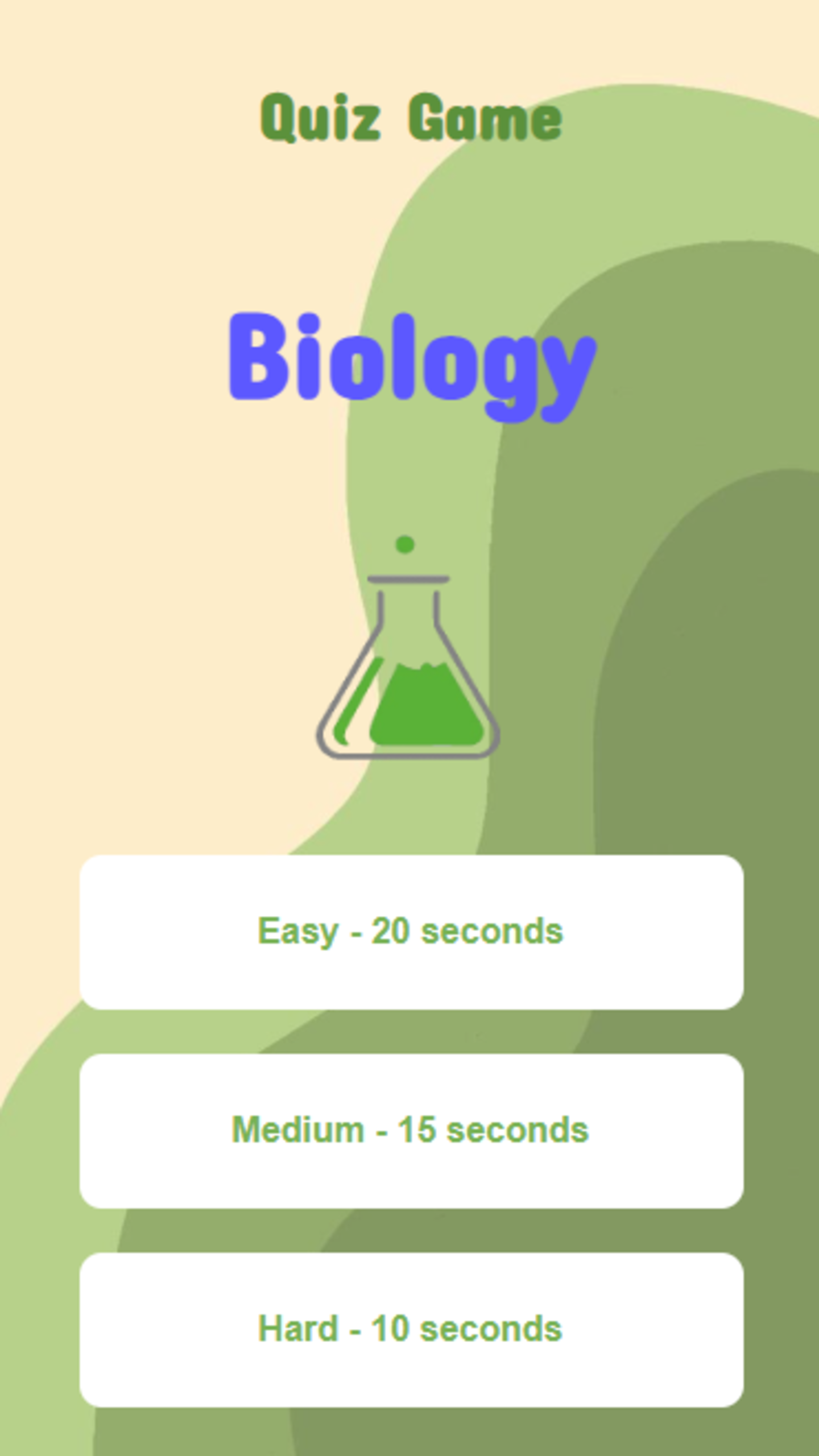Start the Hard - 10 seconds quiz
The height and width of the screenshot is (1456, 819).
pos(411,1330)
